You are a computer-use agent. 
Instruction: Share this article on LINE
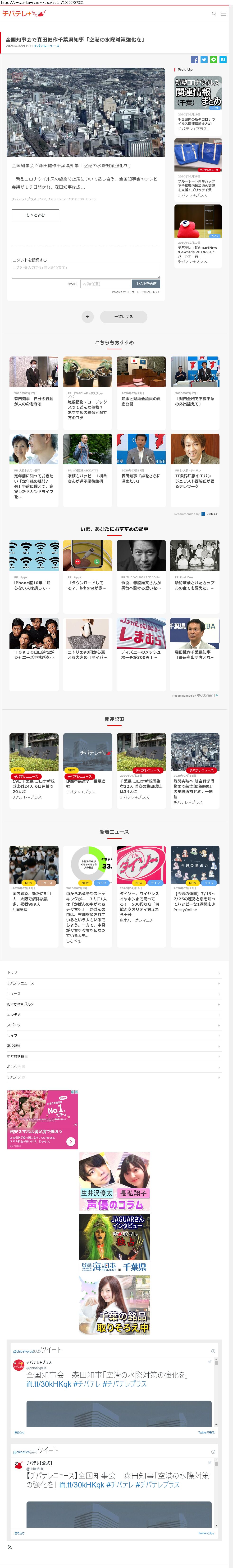[x=214, y=60]
